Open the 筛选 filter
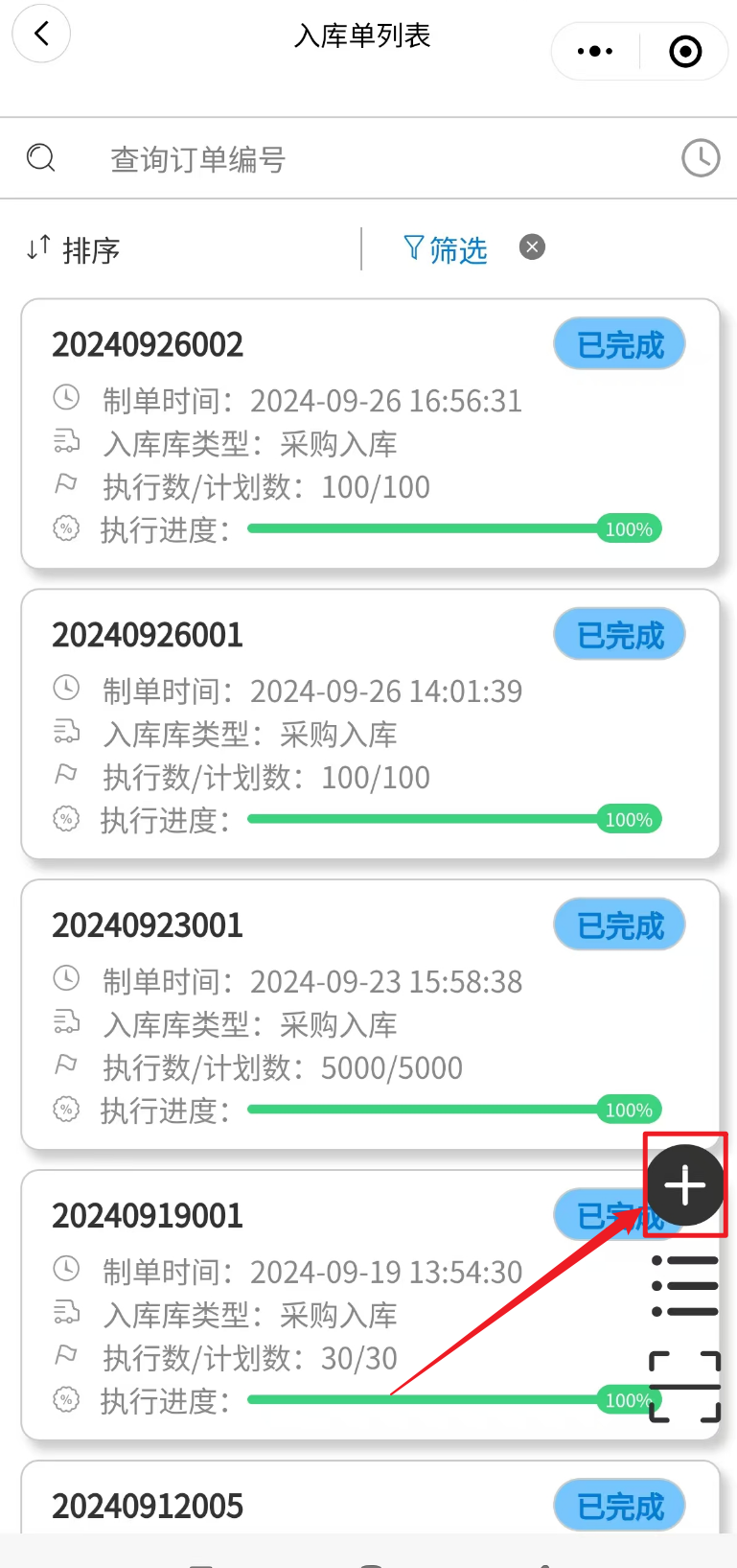Image resolution: width=737 pixels, height=1568 pixels. [x=446, y=249]
